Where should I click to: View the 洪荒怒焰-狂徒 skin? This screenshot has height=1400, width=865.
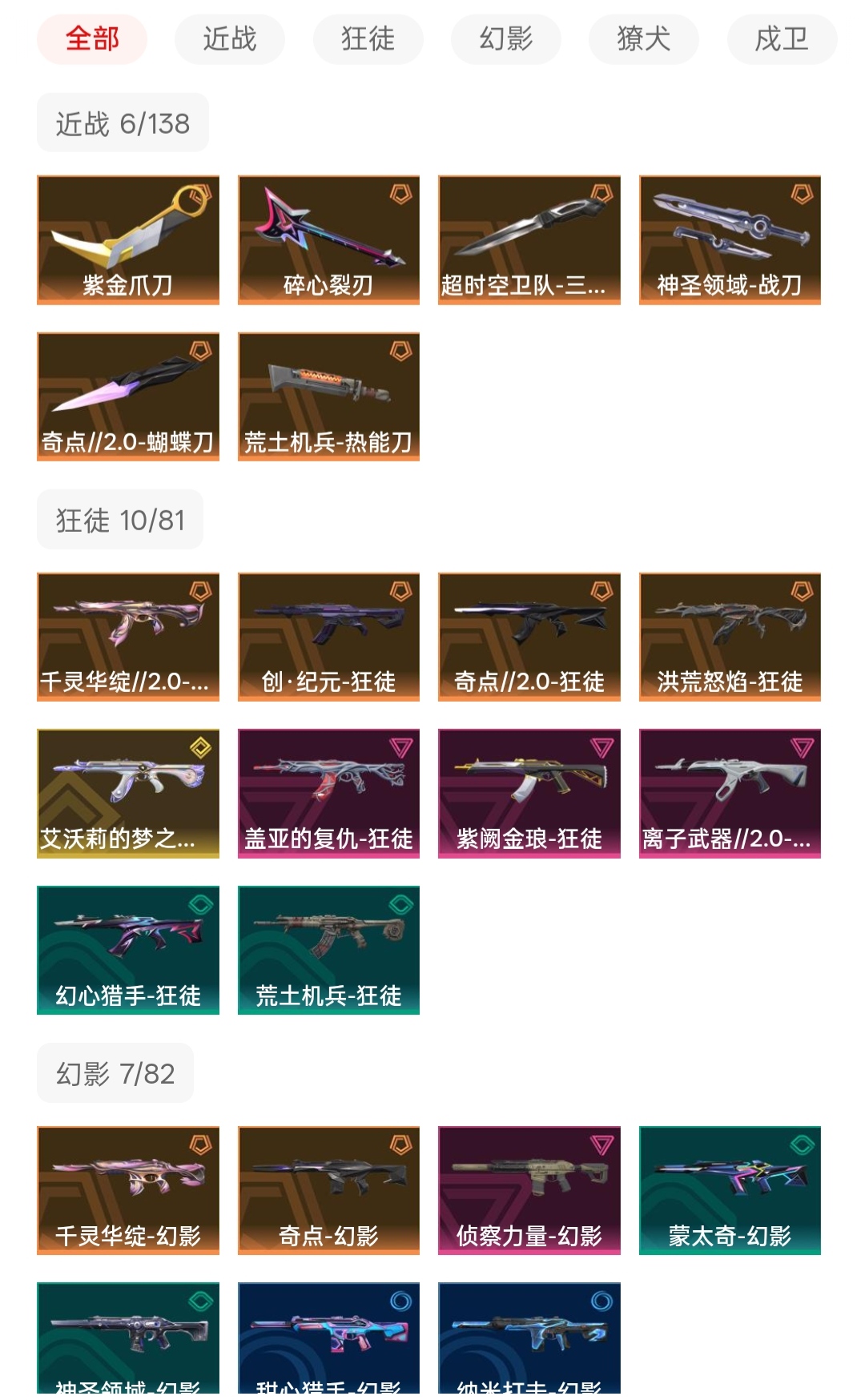click(730, 637)
